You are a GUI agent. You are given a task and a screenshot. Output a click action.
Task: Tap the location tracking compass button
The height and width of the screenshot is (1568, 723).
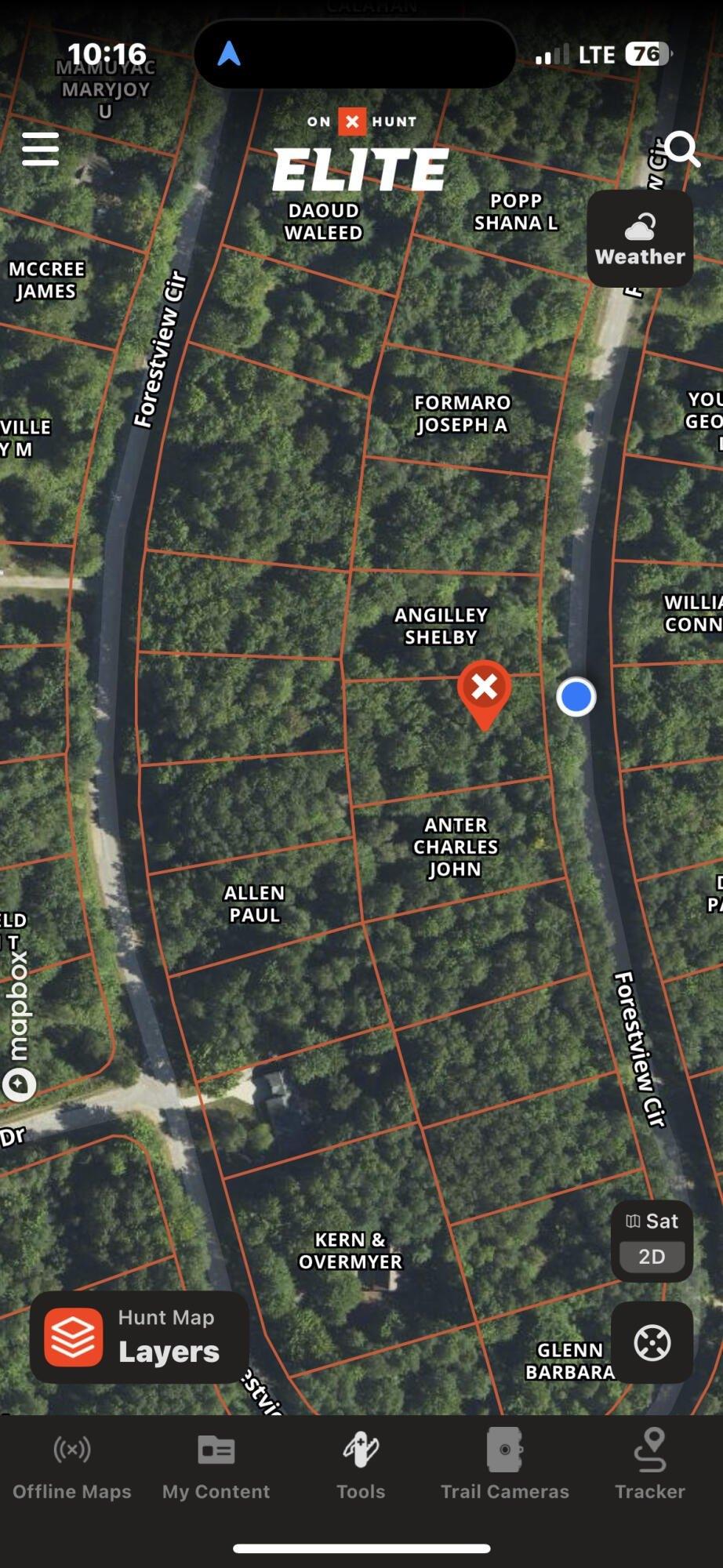[x=652, y=1342]
